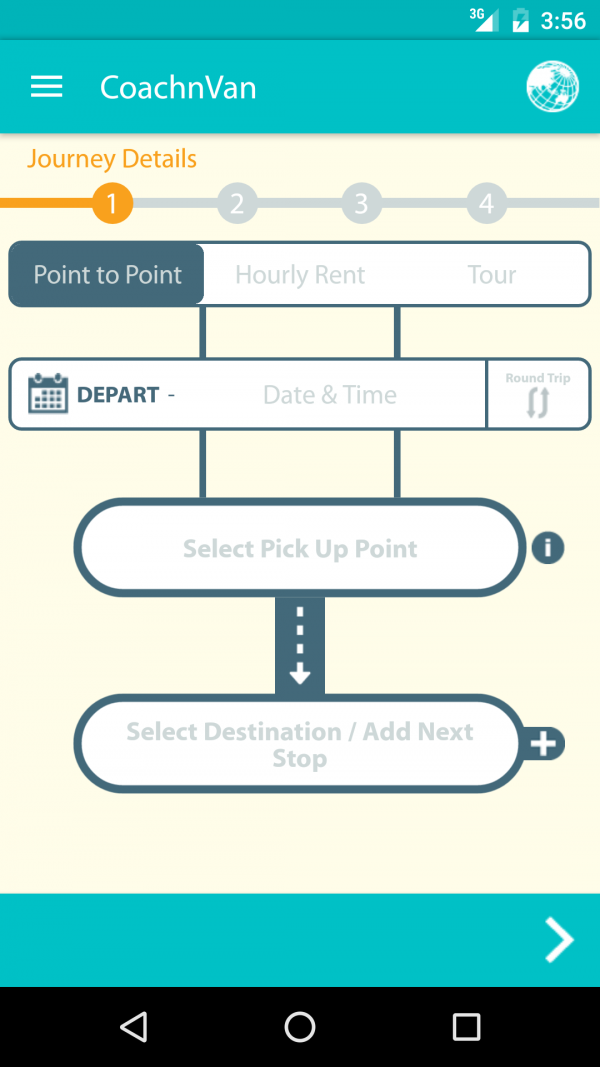
Task: Pick departure Date & Time
Action: 329,395
